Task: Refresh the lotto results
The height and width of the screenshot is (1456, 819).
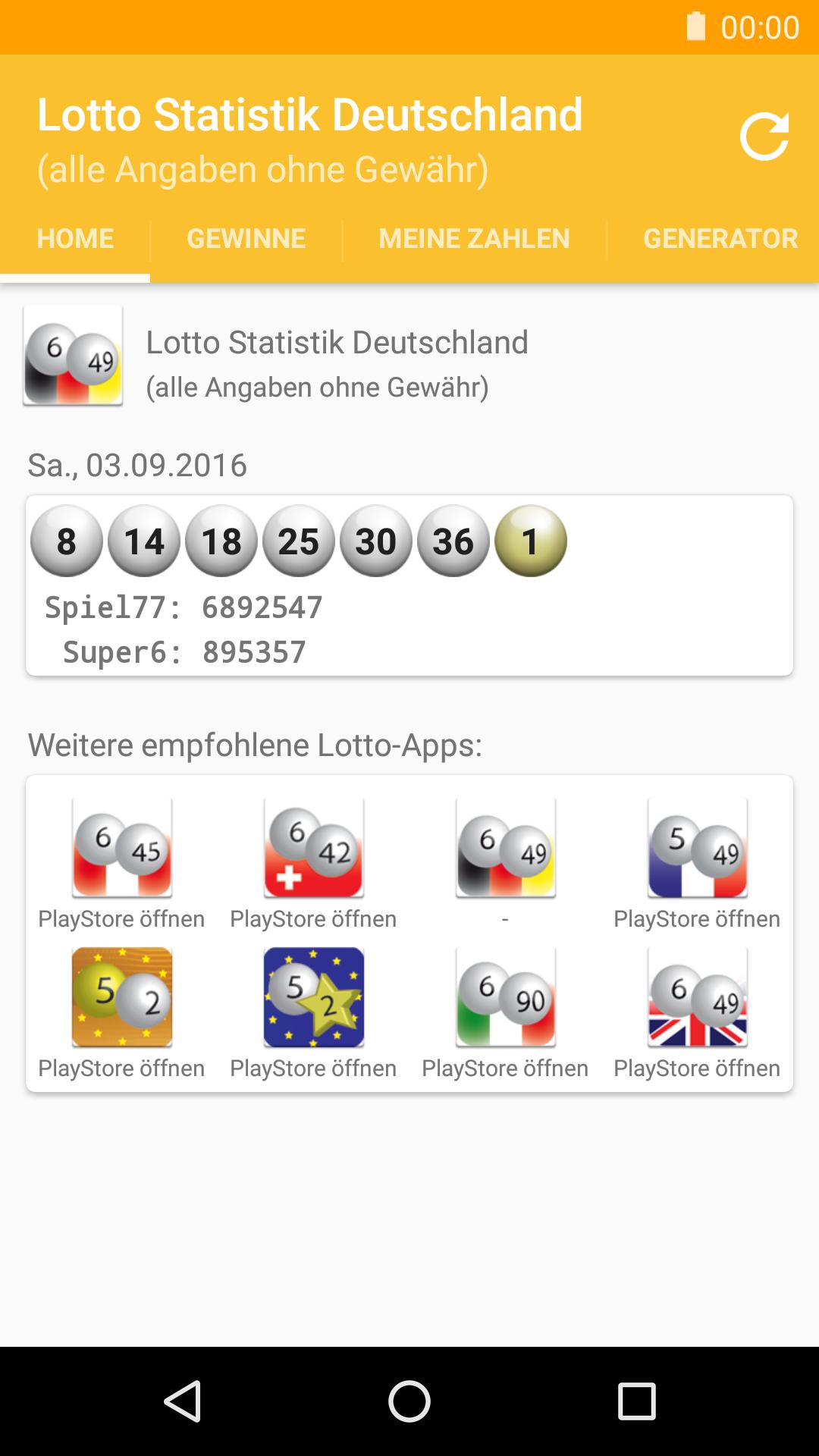Action: (x=764, y=137)
